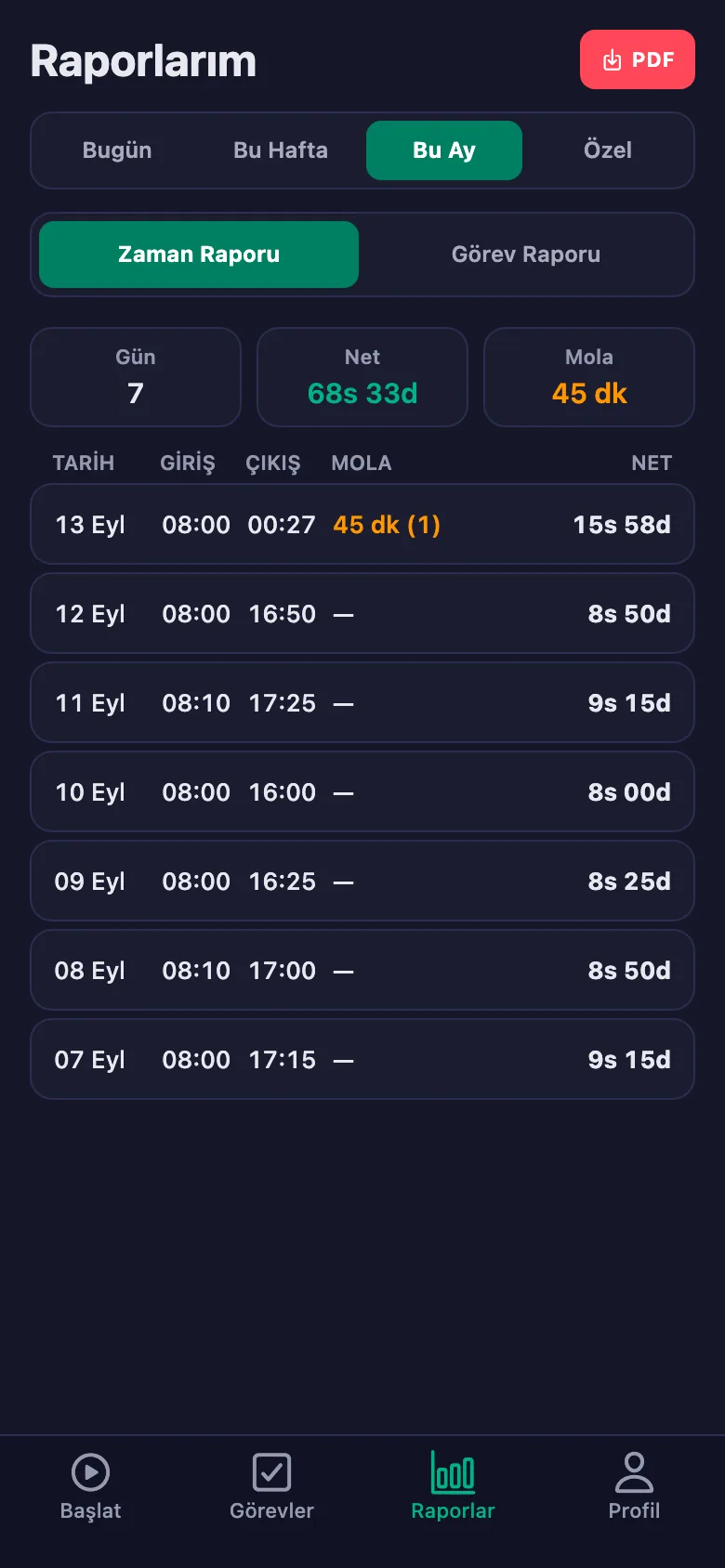
Task: Select the Bu Hafta period
Action: [x=281, y=150]
